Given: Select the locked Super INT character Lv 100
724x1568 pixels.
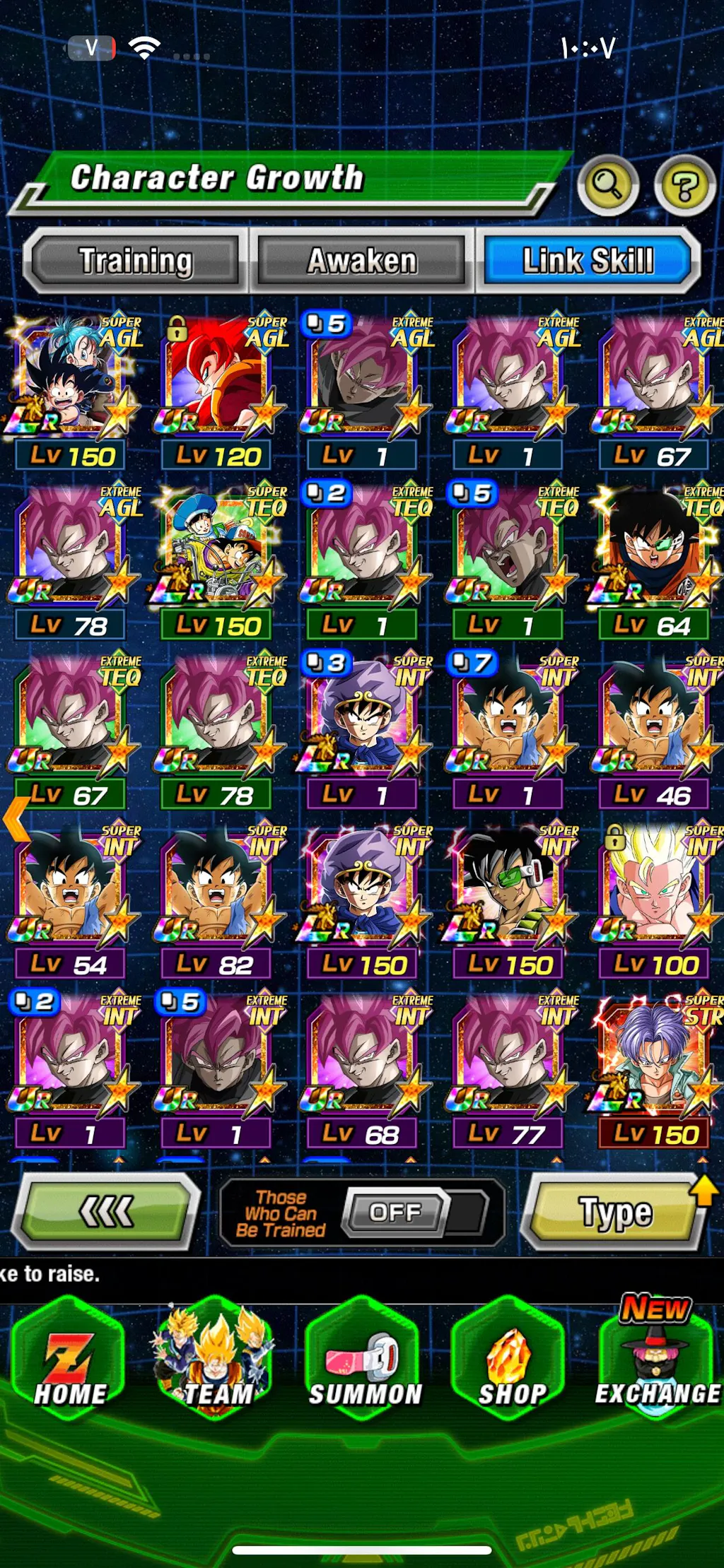Looking at the screenshot, I should (x=654, y=890).
